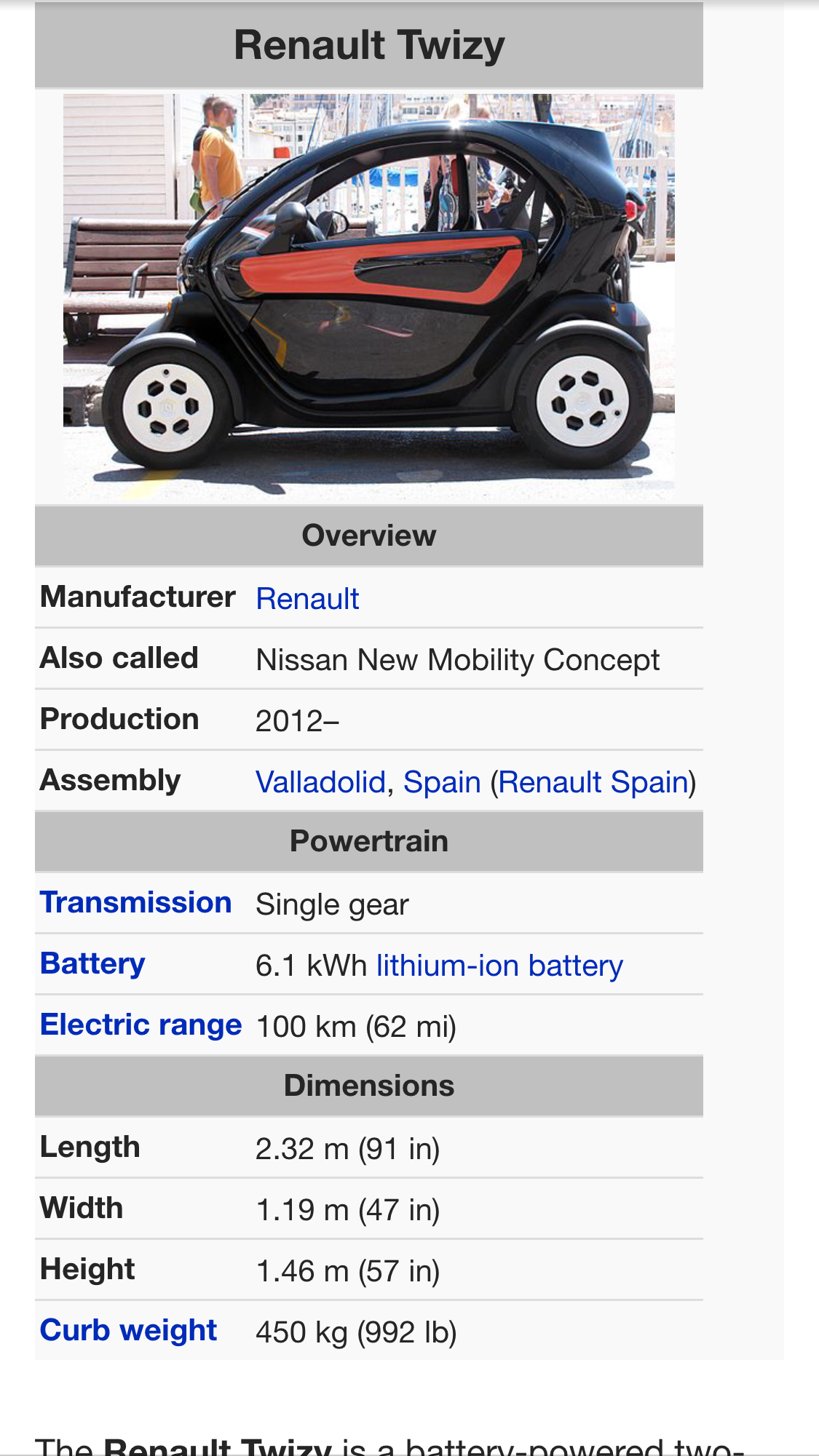This screenshot has width=819, height=1456.
Task: Open the Valladolid link
Action: tap(320, 782)
